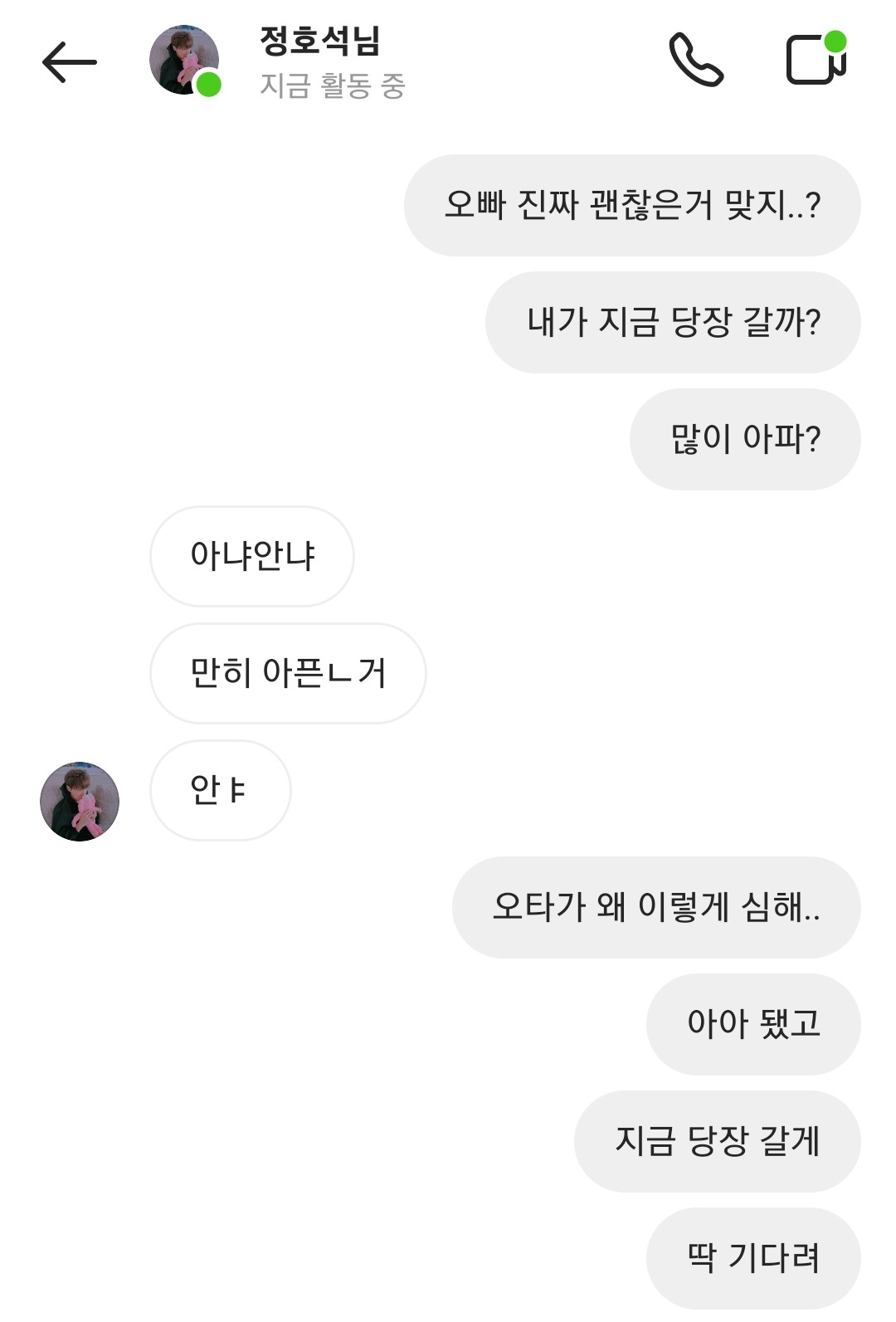The width and height of the screenshot is (896, 1322).
Task: Go back using the arrow
Action: 69,62
